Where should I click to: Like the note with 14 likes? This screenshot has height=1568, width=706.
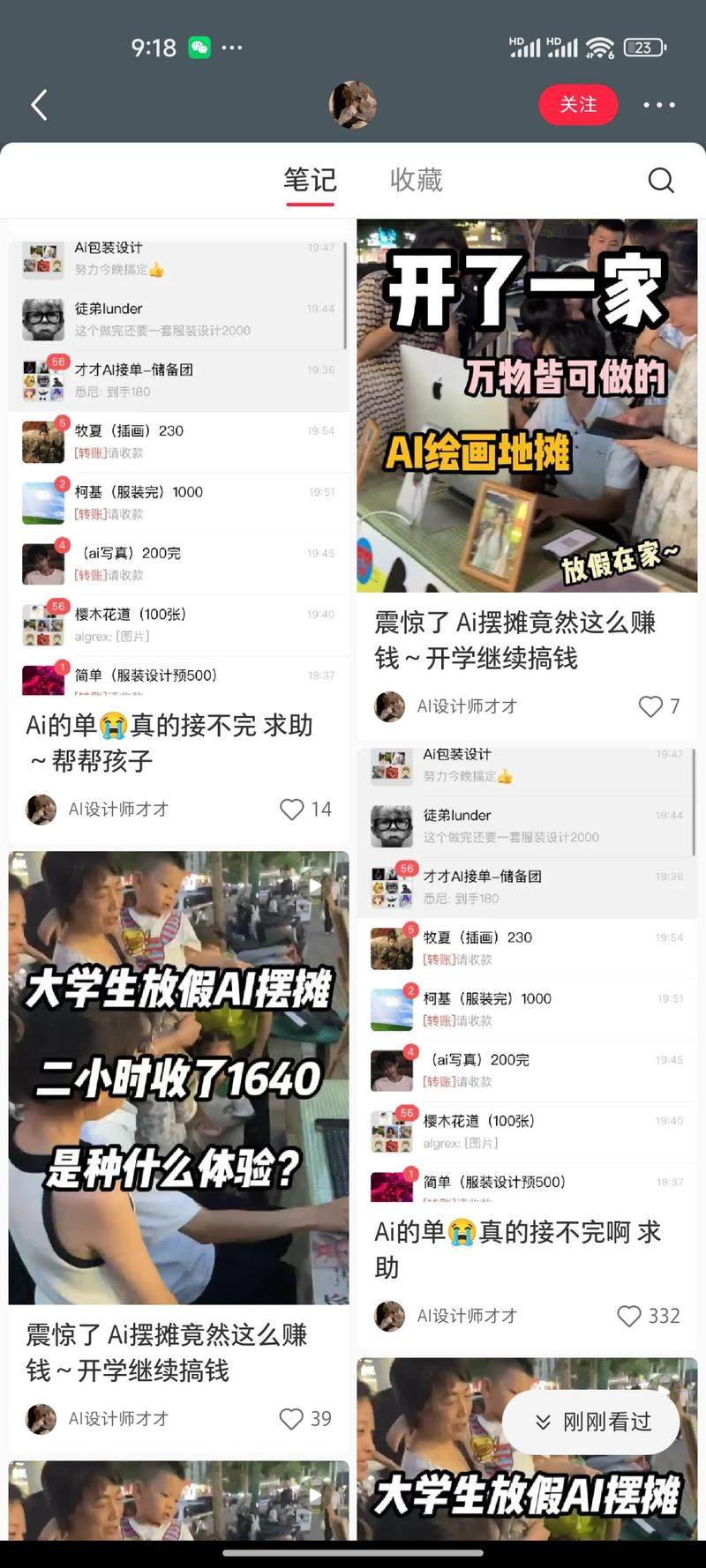click(292, 810)
